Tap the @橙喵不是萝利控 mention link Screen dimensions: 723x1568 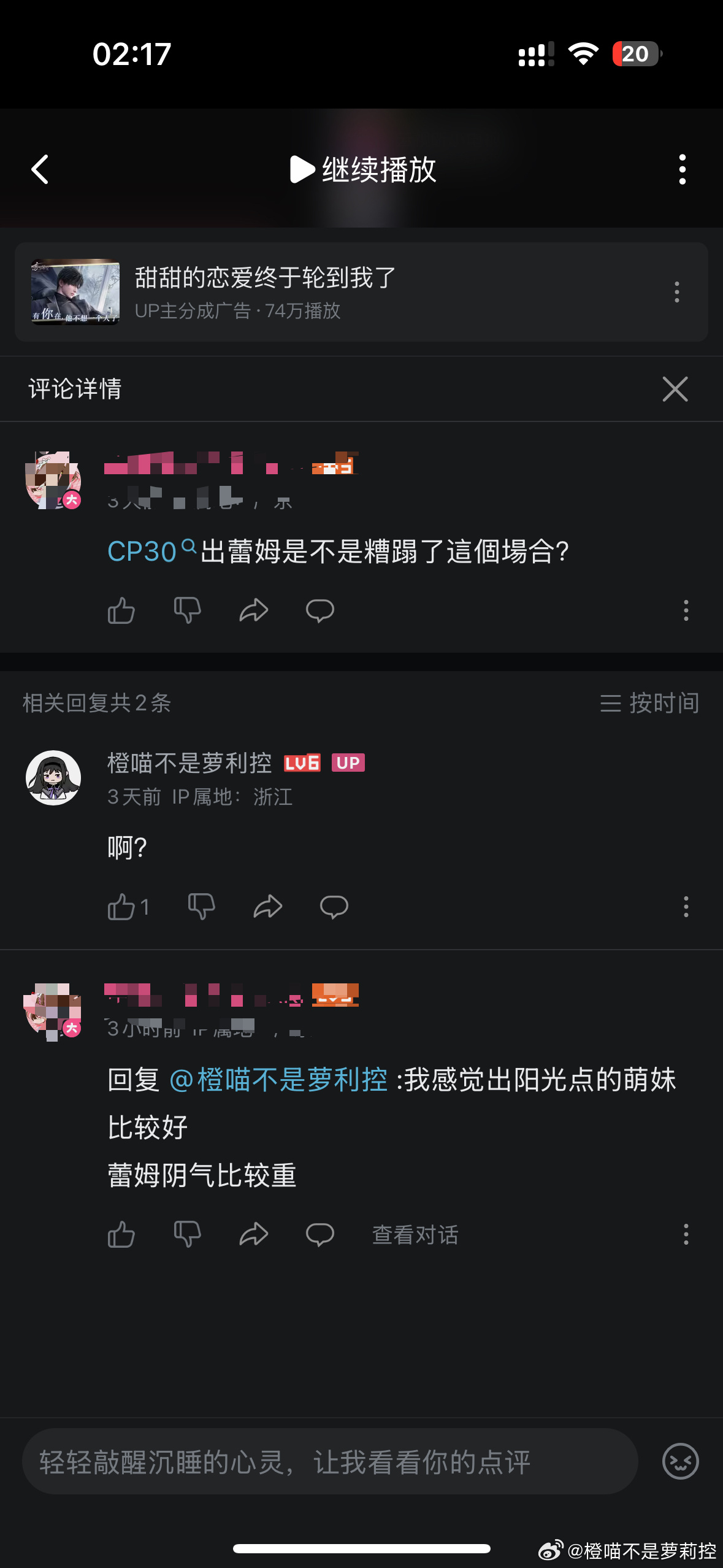pos(278,1080)
